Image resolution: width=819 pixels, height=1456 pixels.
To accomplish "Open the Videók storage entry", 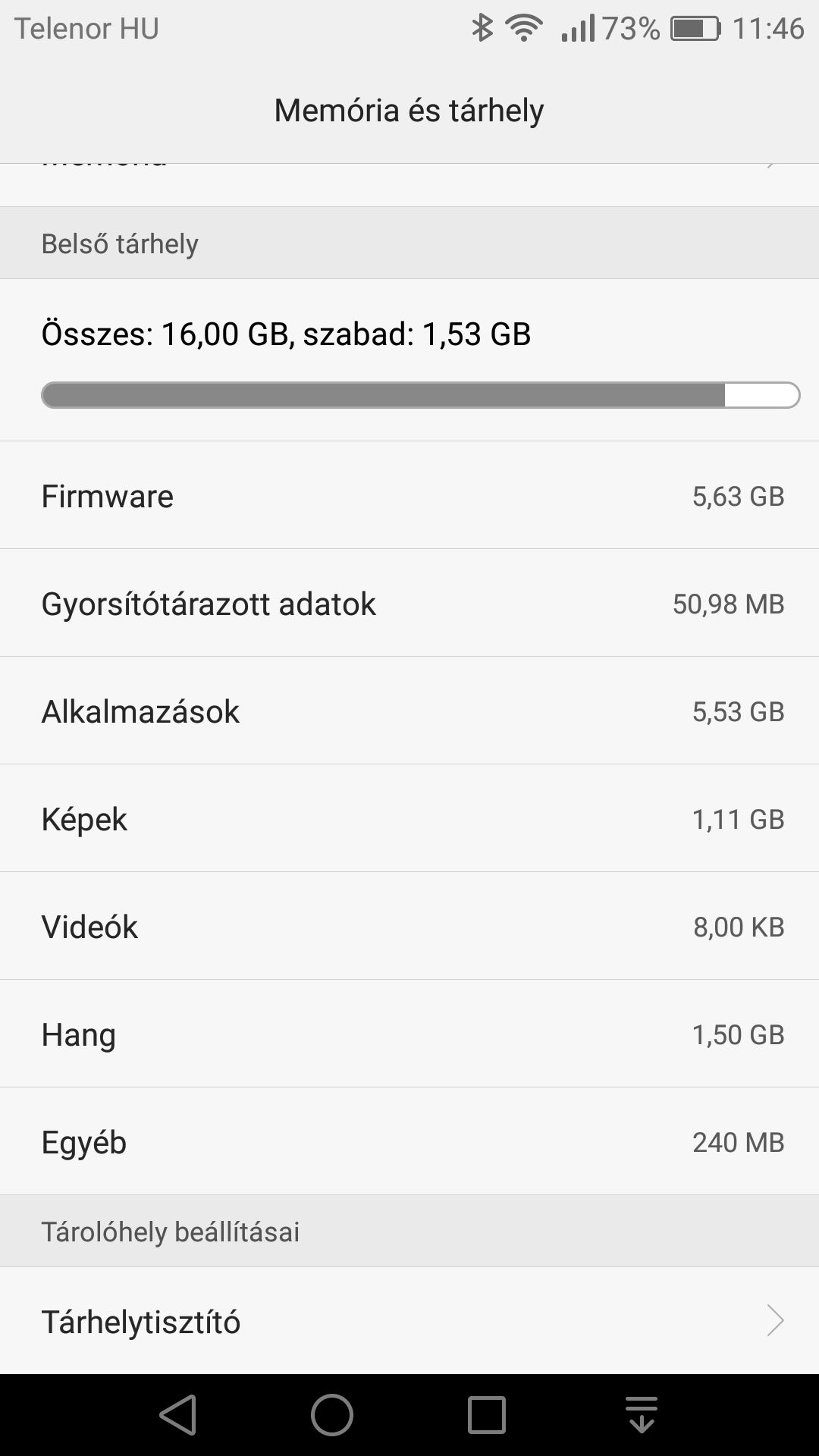I will (x=409, y=926).
